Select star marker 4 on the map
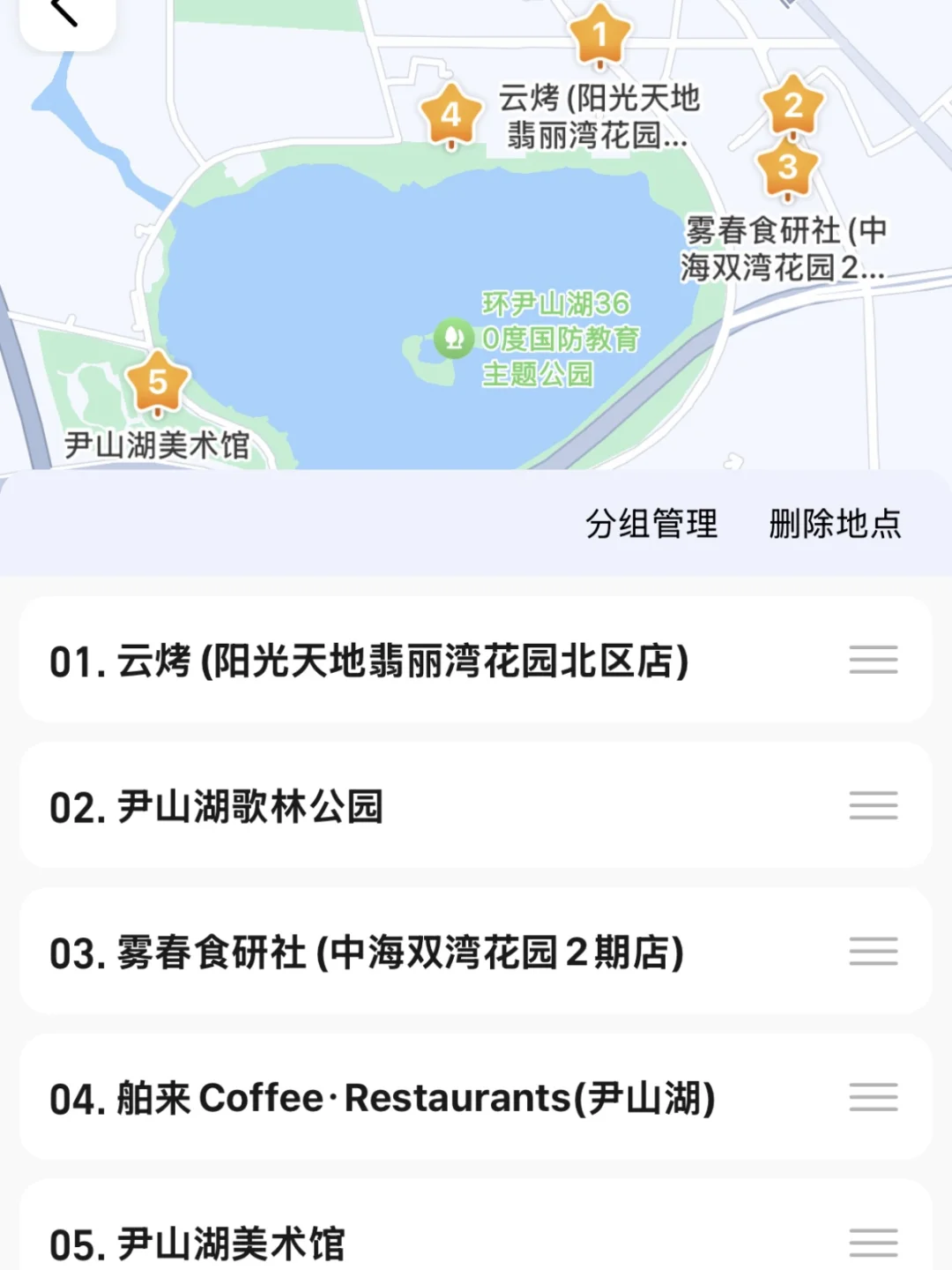 point(450,115)
